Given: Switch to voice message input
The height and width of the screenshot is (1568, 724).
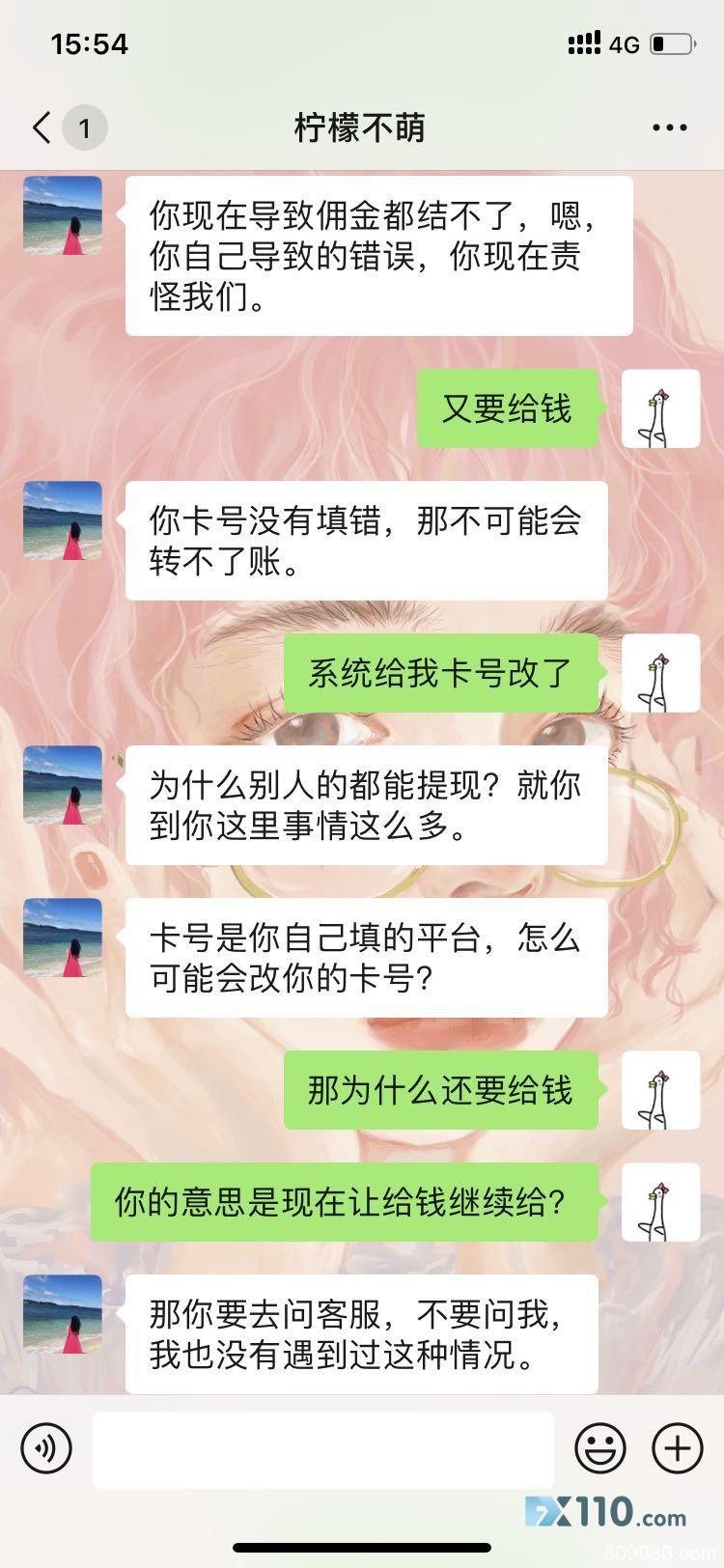Looking at the screenshot, I should click(x=46, y=1448).
